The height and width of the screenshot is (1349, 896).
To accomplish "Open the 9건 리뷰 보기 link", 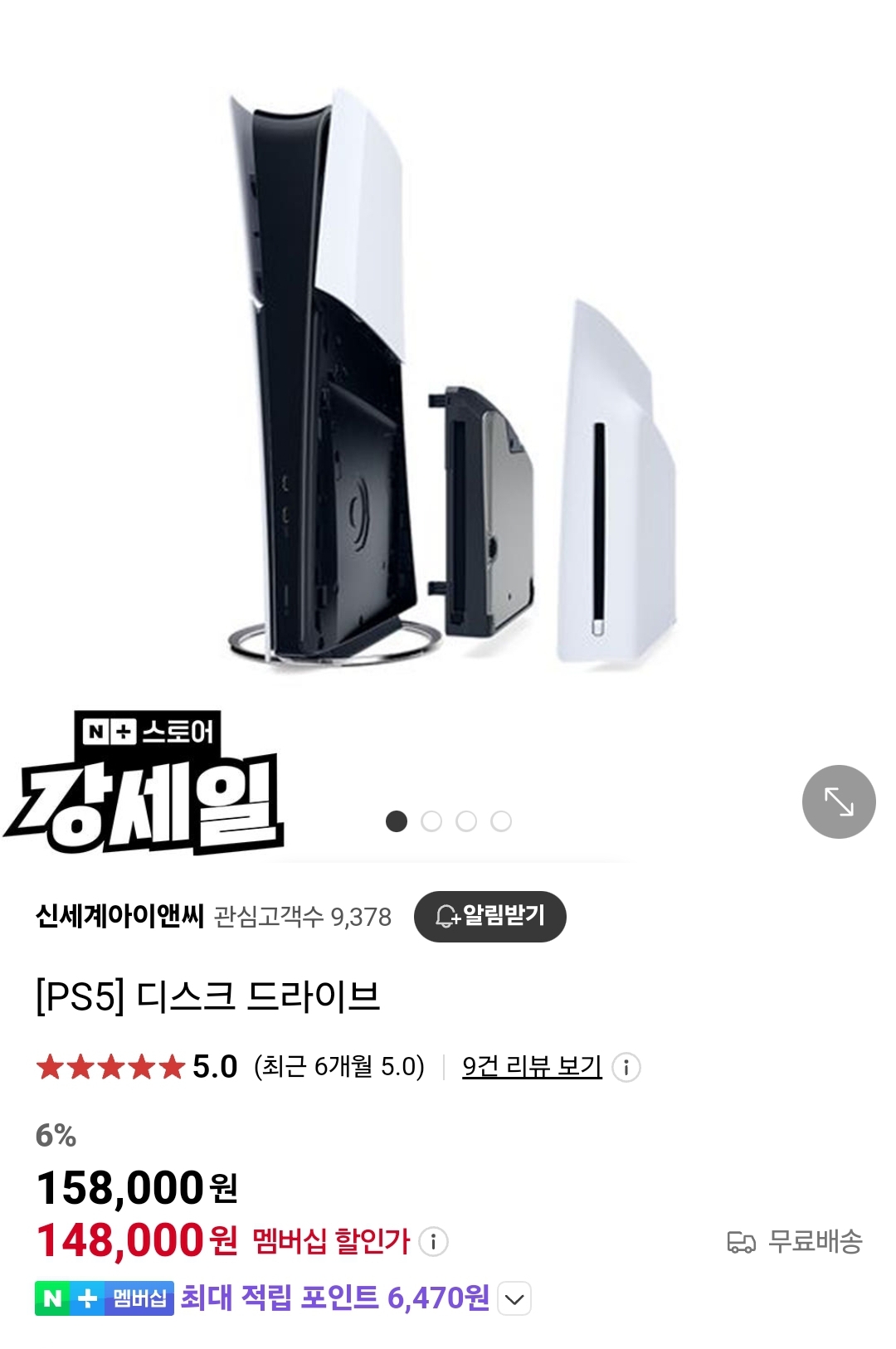I will pos(532,1066).
